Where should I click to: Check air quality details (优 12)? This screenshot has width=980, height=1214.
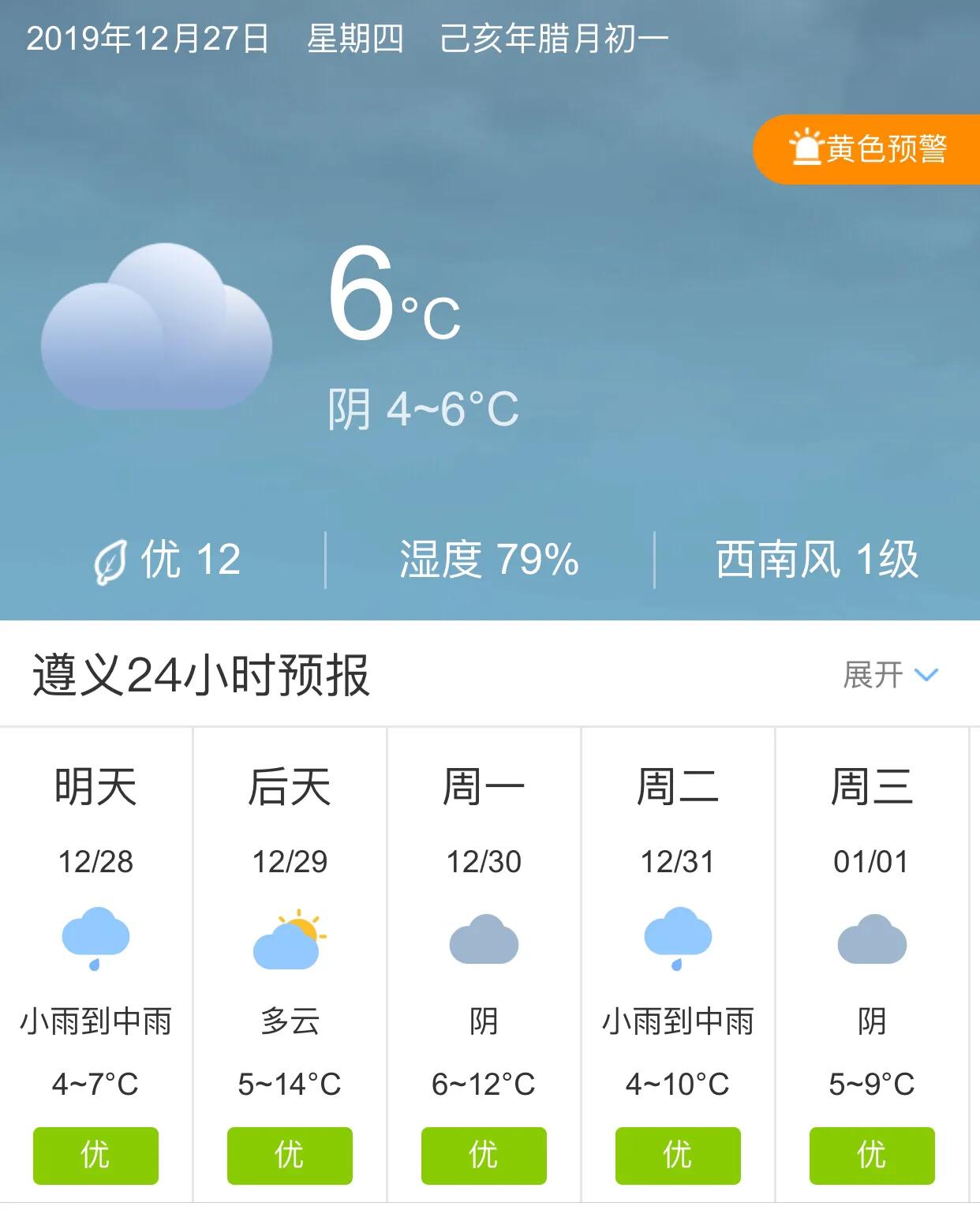pyautogui.click(x=167, y=560)
